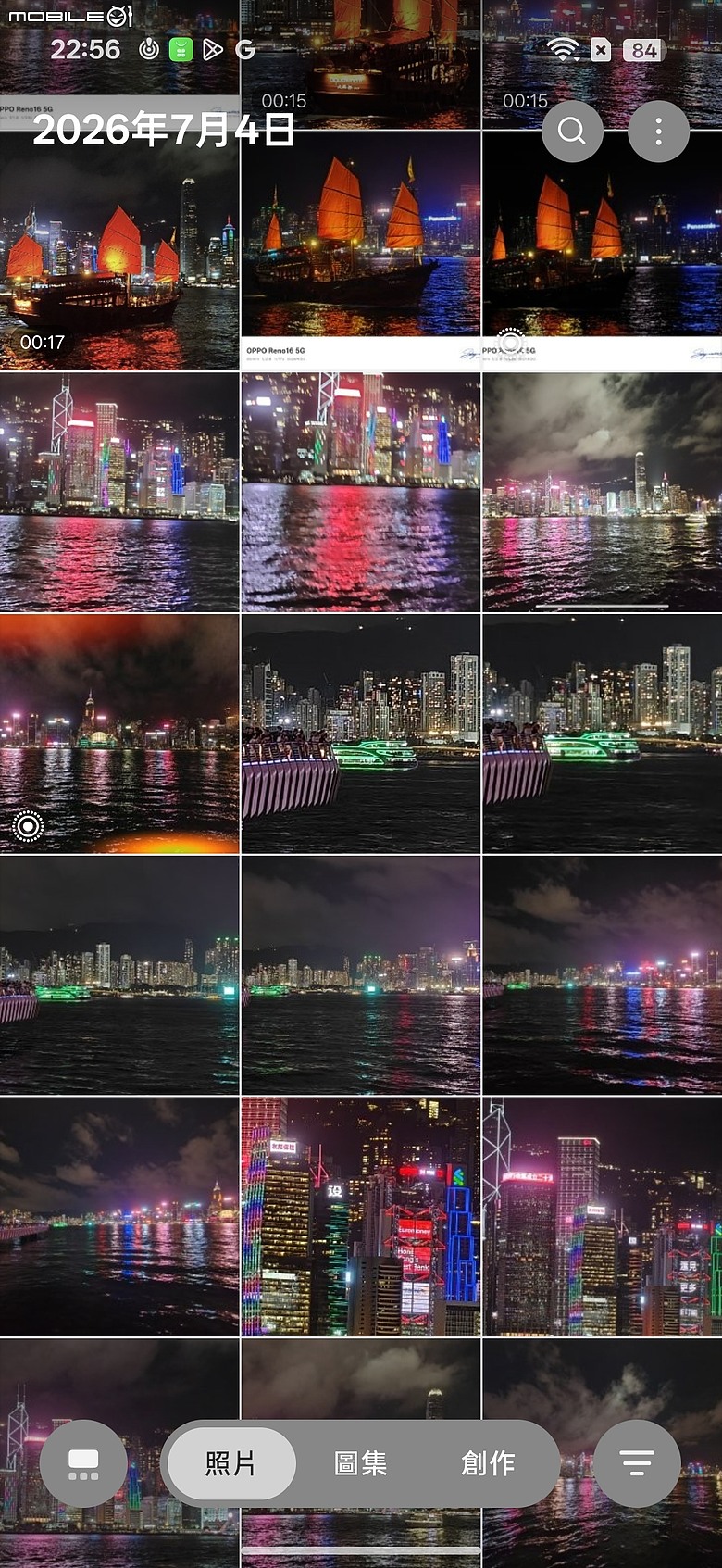This screenshot has height=1568, width=722.
Task: Switch to the 創作 tab
Action: 489,1463
